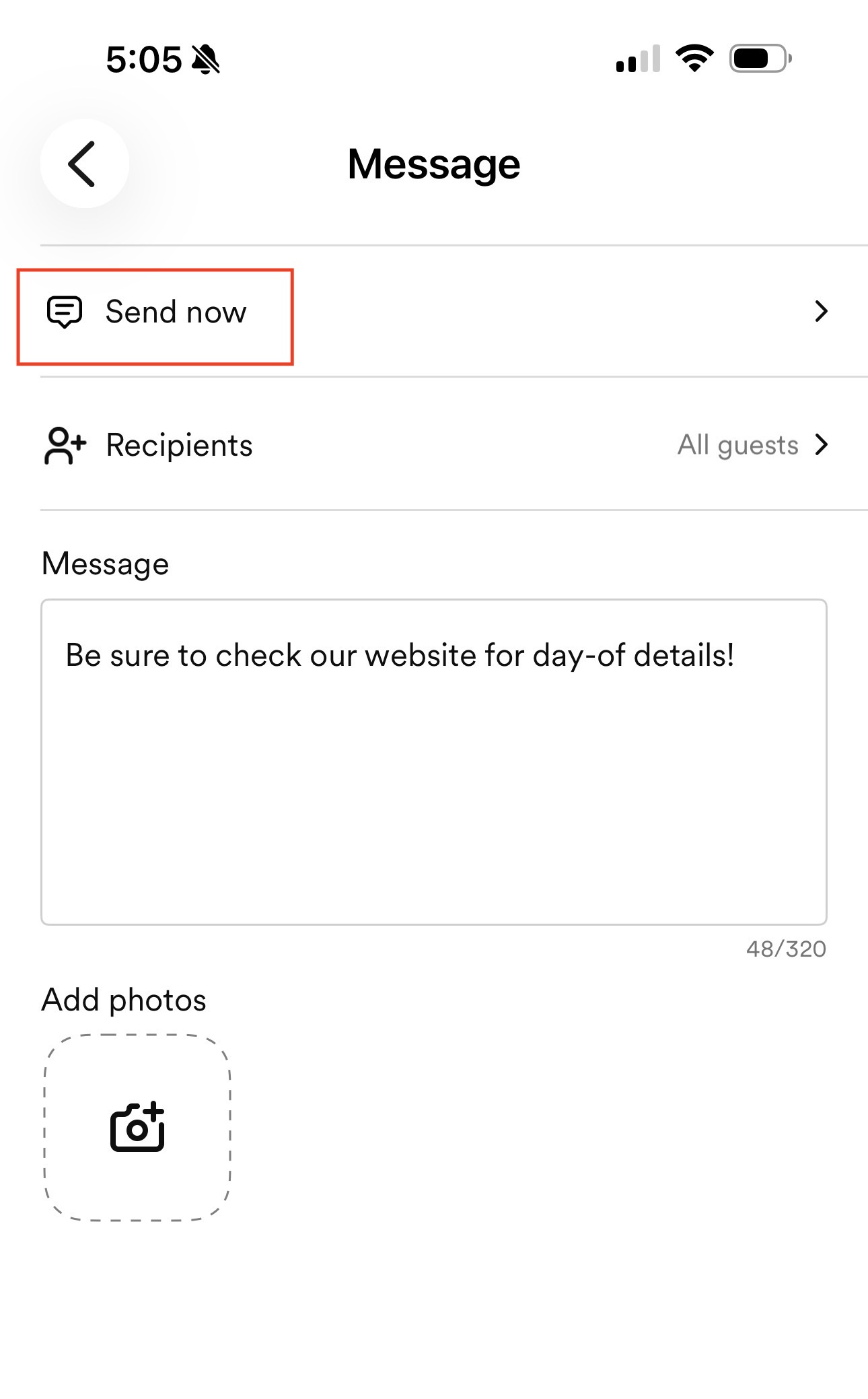Image resolution: width=868 pixels, height=1399 pixels.
Task: Edit the message text field
Action: tap(433, 761)
